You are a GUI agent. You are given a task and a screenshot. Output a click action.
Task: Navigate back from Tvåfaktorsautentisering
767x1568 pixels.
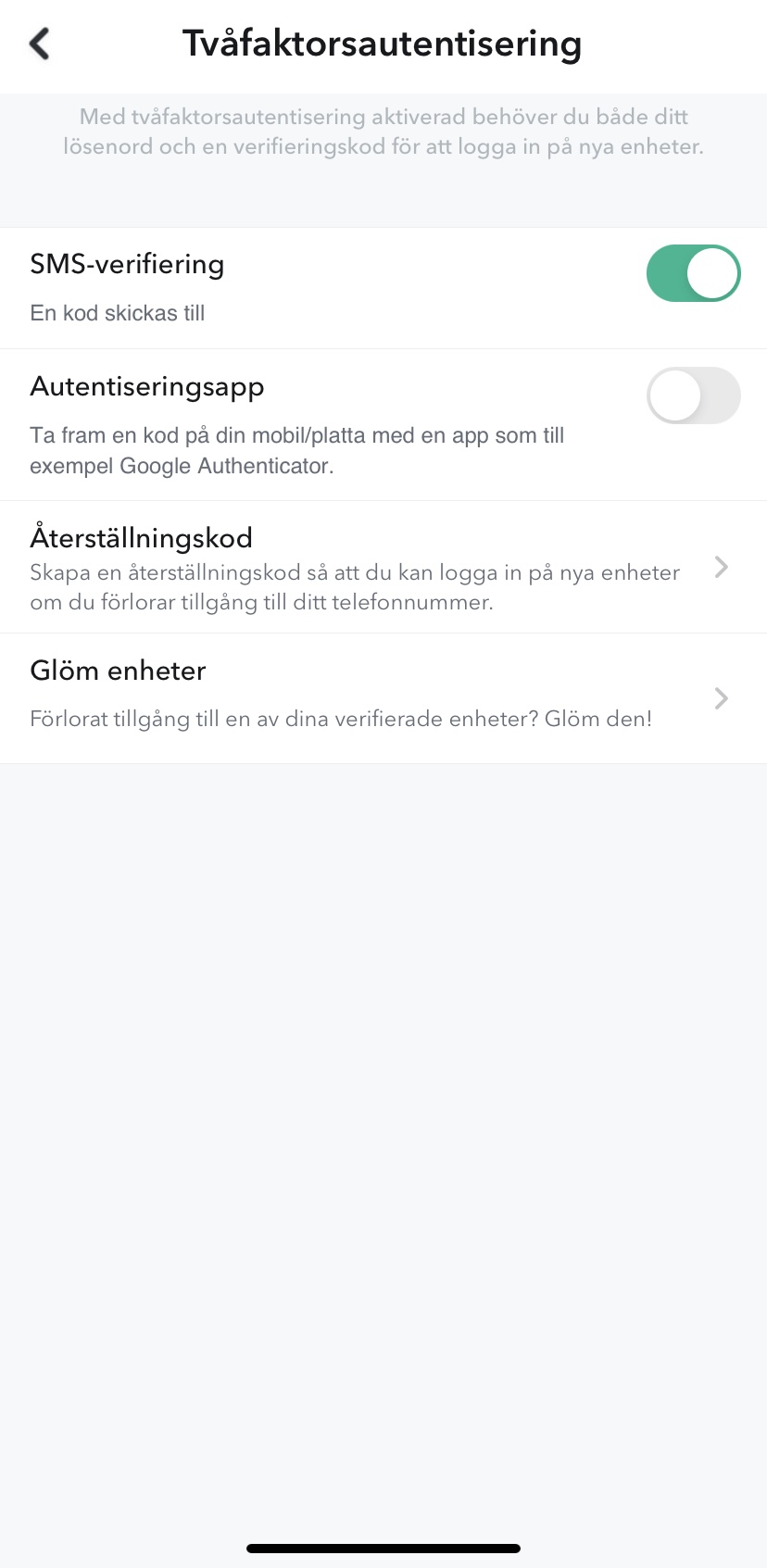pos(39,43)
